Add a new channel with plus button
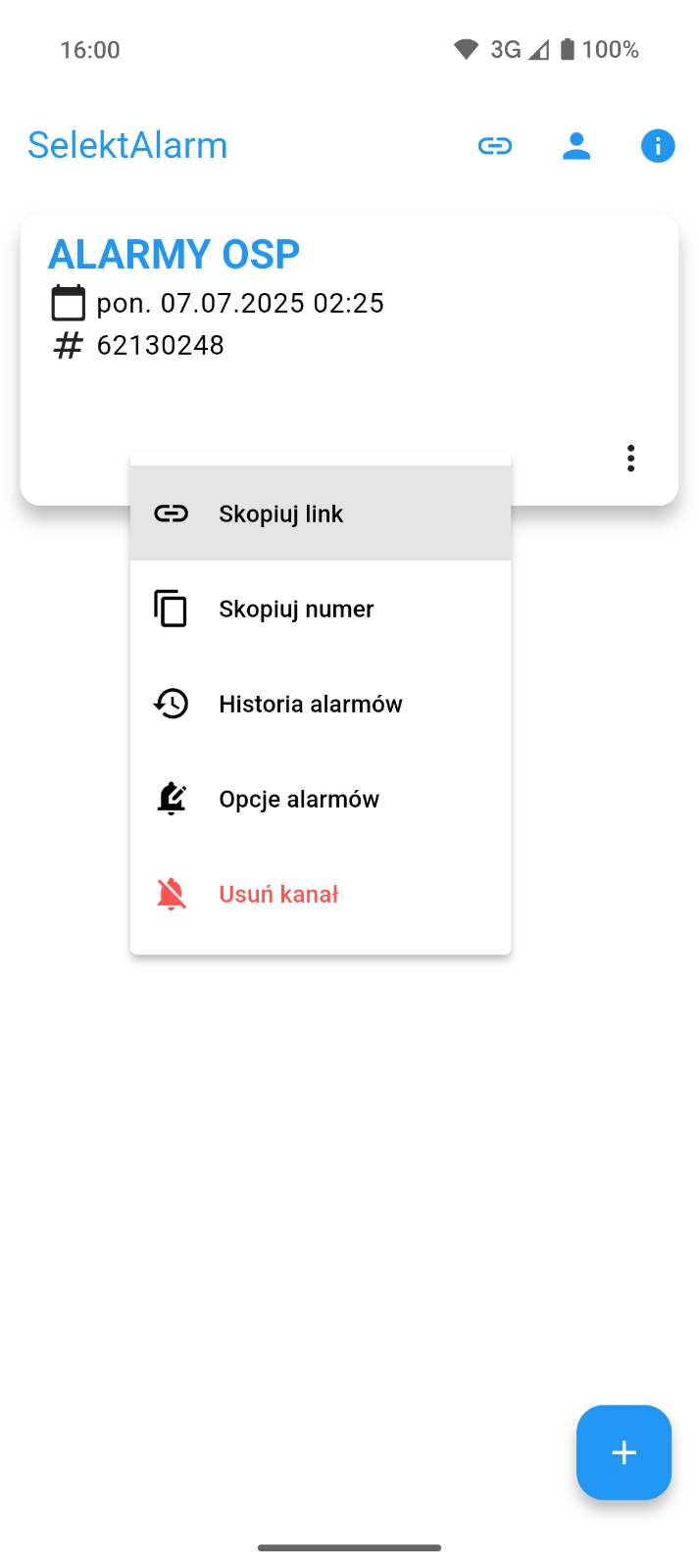Image resolution: width=699 pixels, height=1568 pixels. coord(624,1452)
